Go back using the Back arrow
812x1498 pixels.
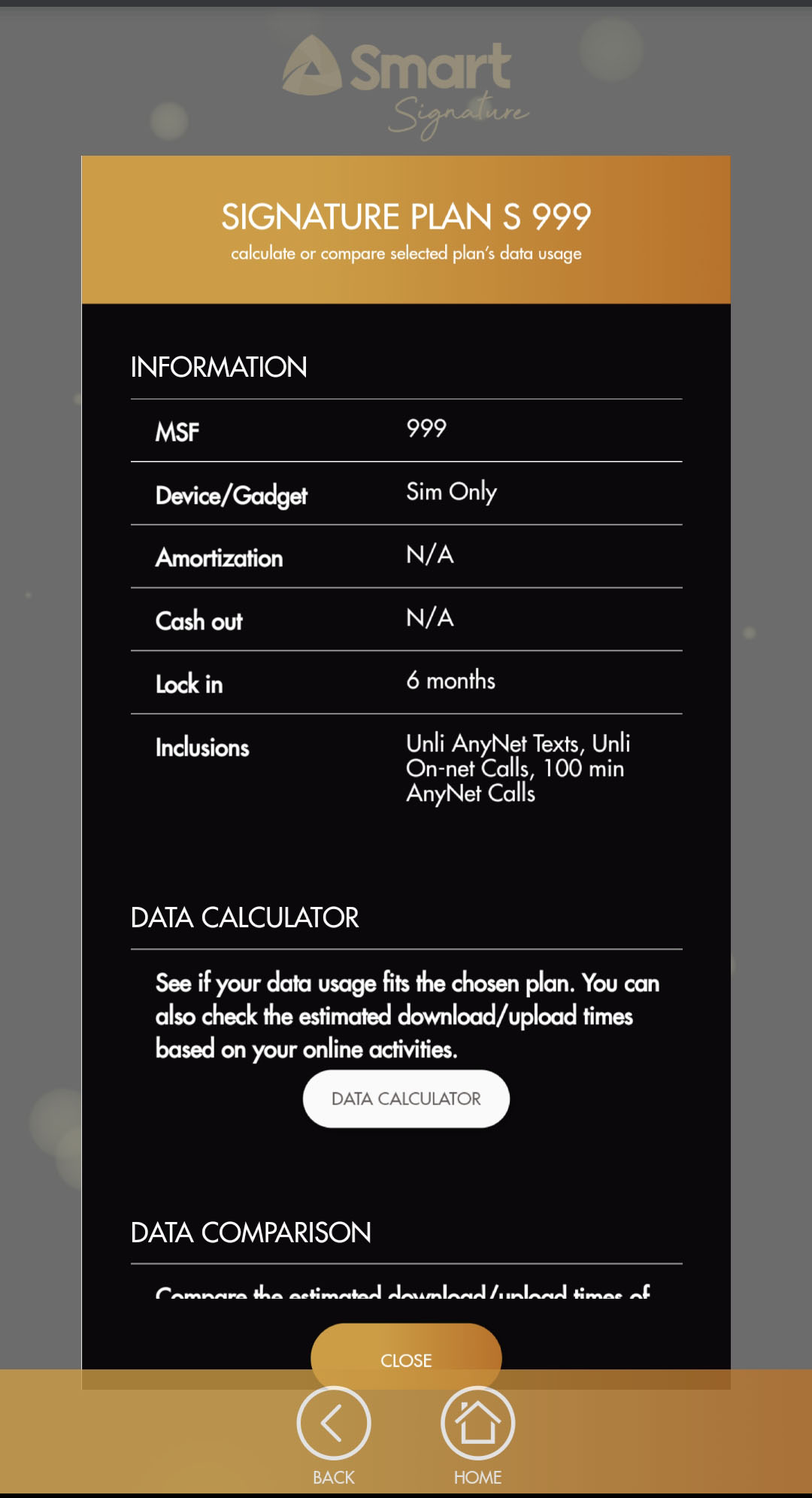334,1424
